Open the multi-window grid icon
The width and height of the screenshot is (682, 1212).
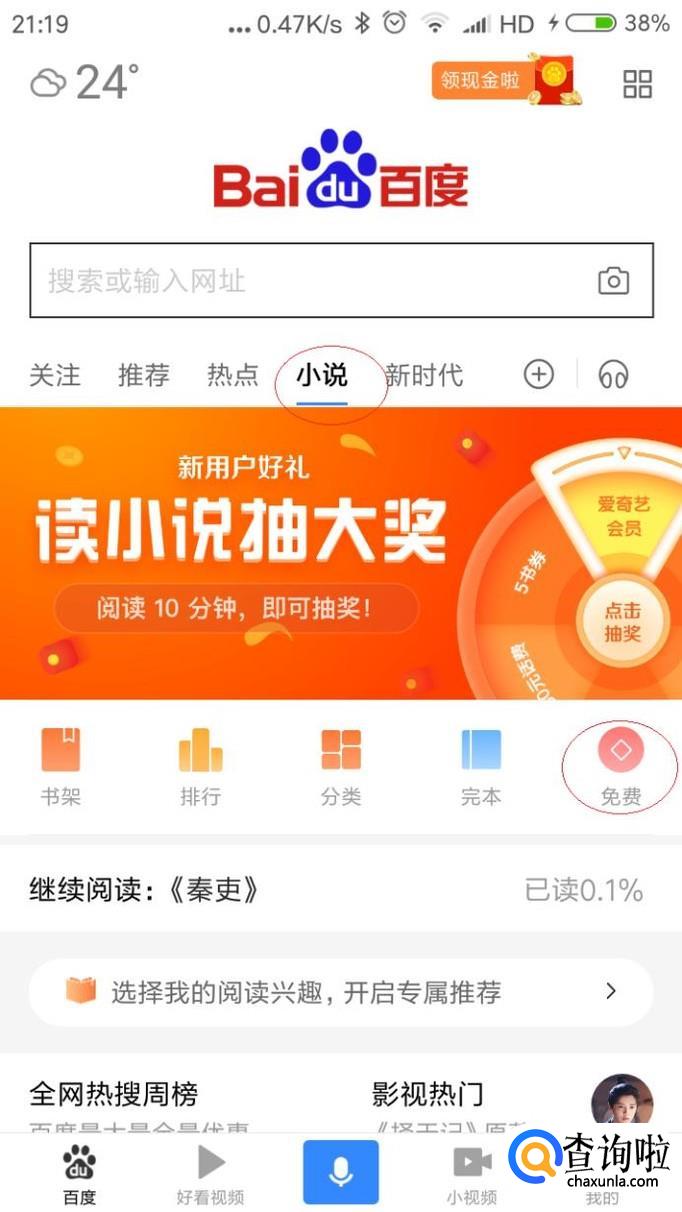[x=637, y=84]
